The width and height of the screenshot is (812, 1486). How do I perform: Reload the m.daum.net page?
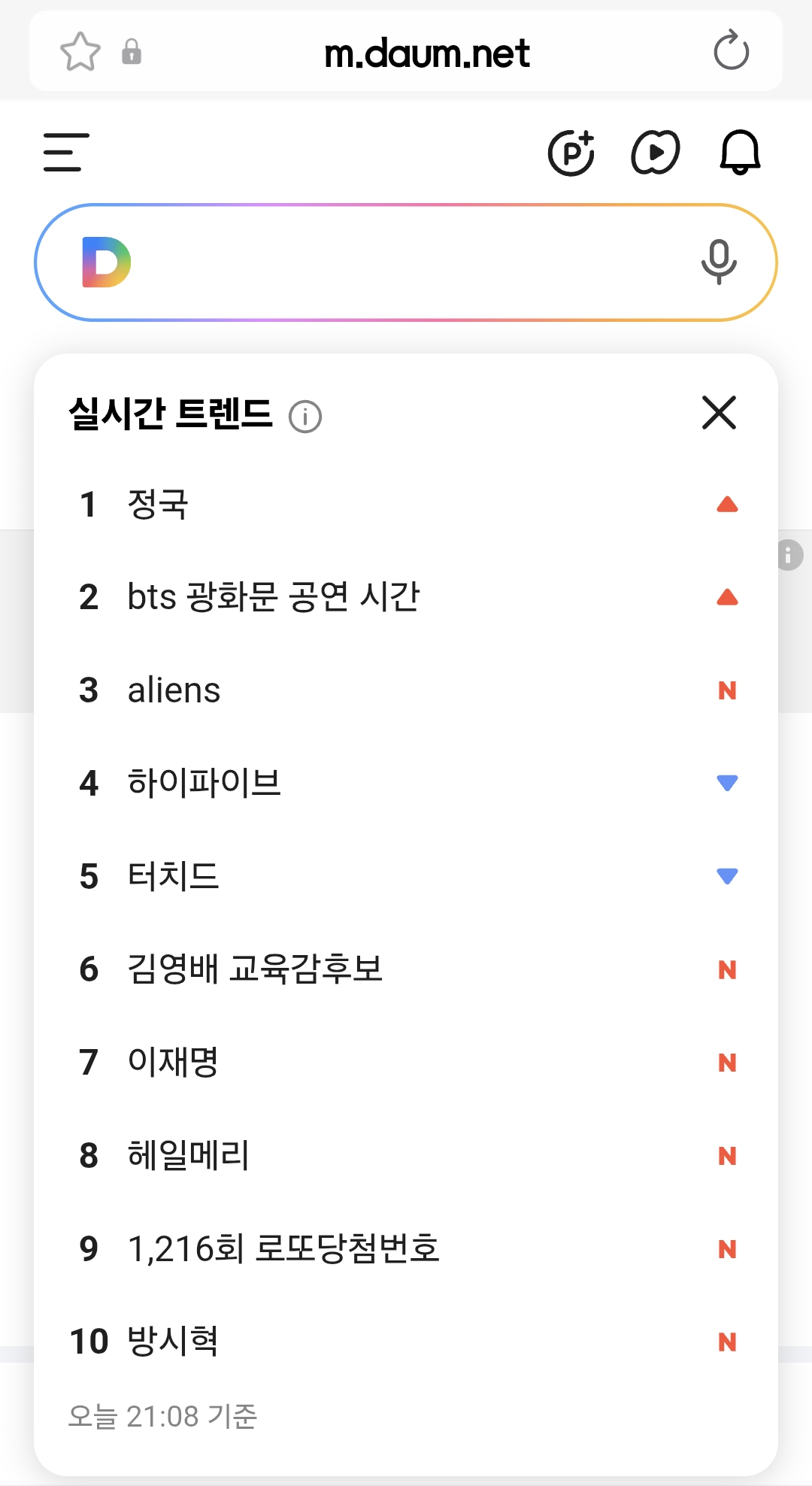731,51
